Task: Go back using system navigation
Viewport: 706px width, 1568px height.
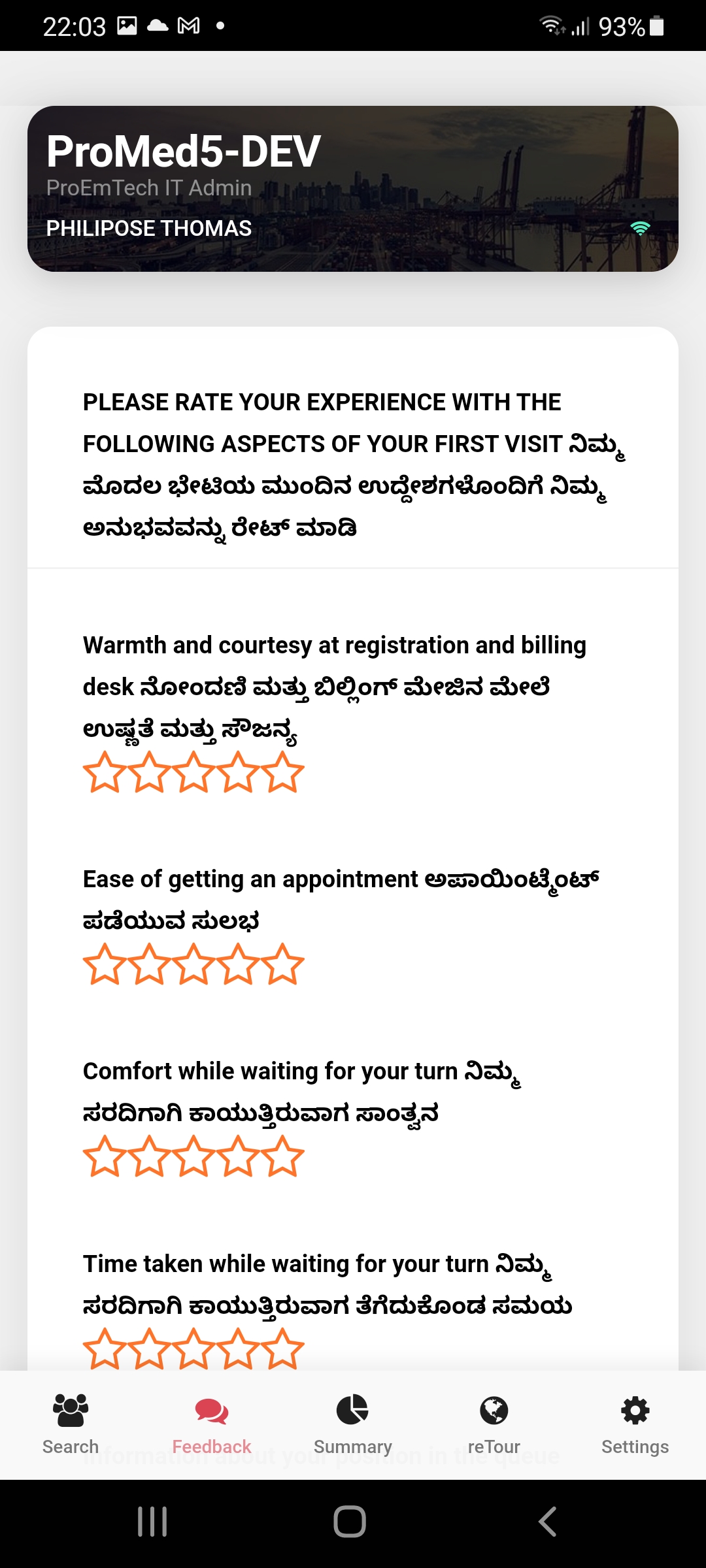Action: [x=548, y=1522]
